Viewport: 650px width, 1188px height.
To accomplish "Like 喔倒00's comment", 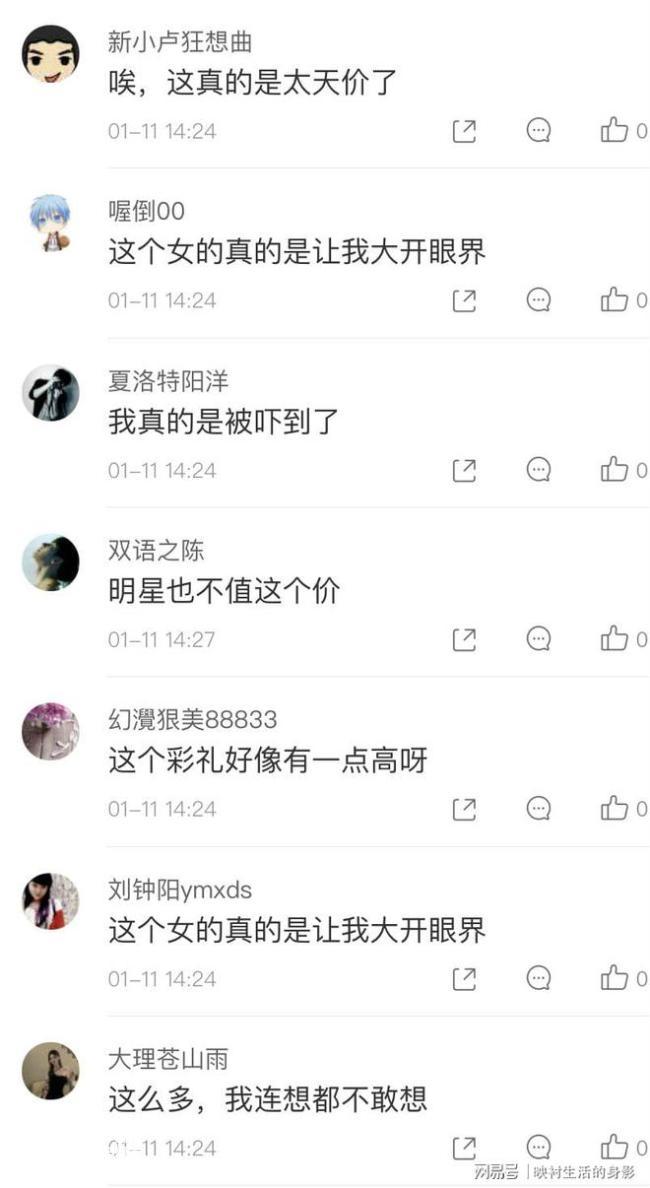I will (x=614, y=300).
